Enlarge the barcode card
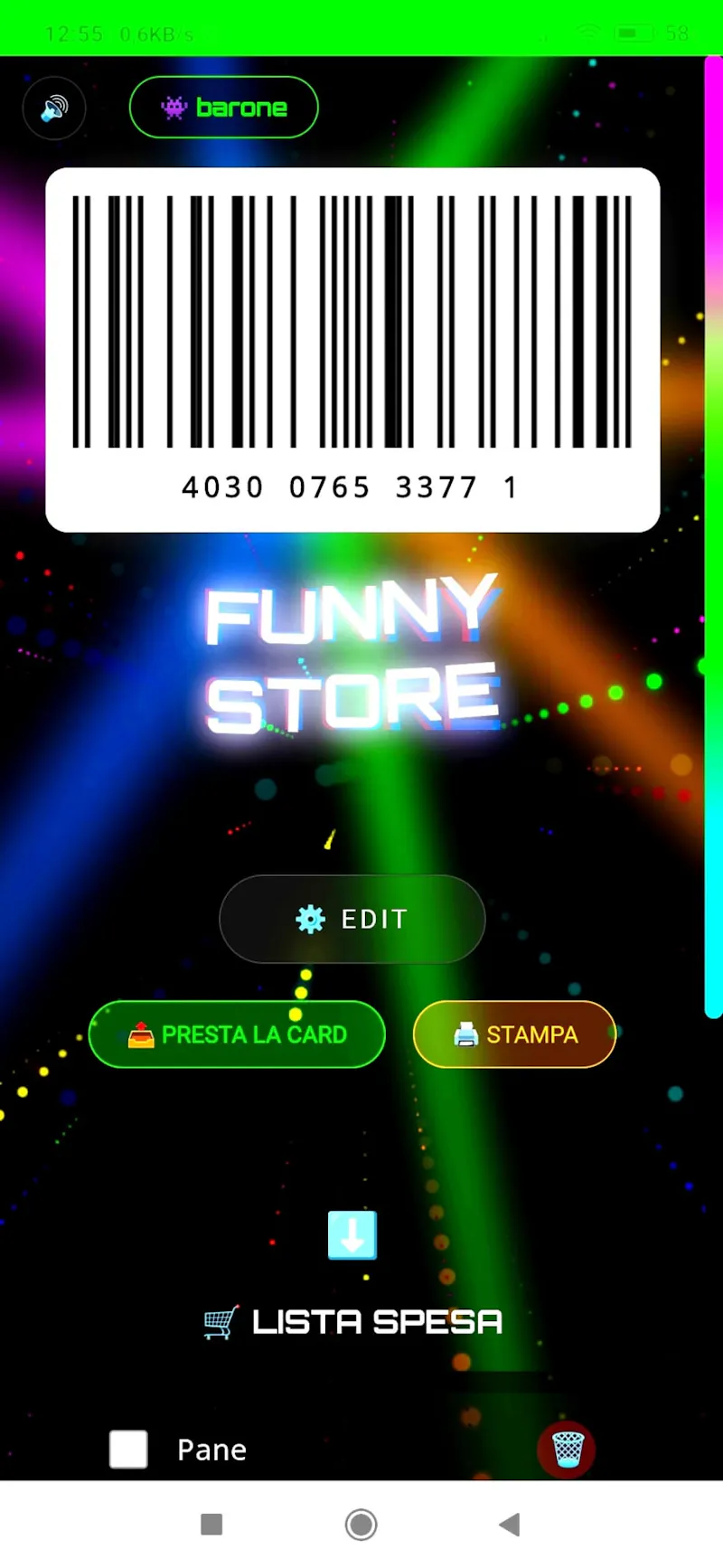This screenshot has height=1568, width=723. point(352,350)
